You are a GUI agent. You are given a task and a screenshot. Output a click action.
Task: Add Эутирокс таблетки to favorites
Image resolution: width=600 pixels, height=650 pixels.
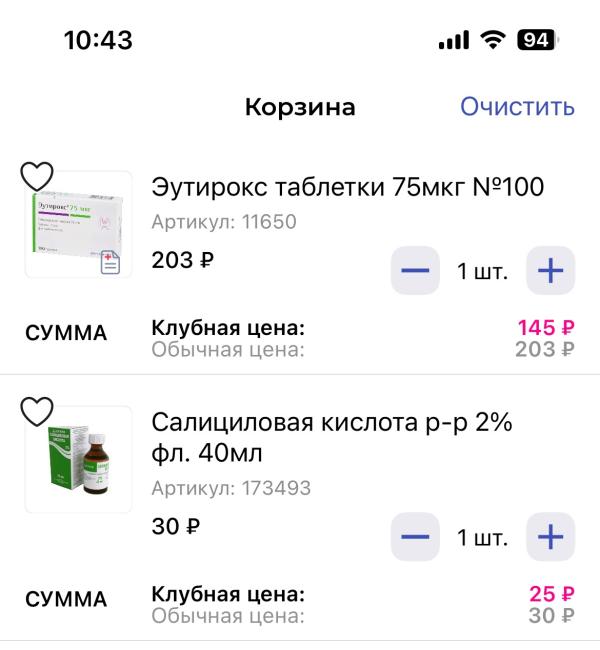(x=37, y=177)
